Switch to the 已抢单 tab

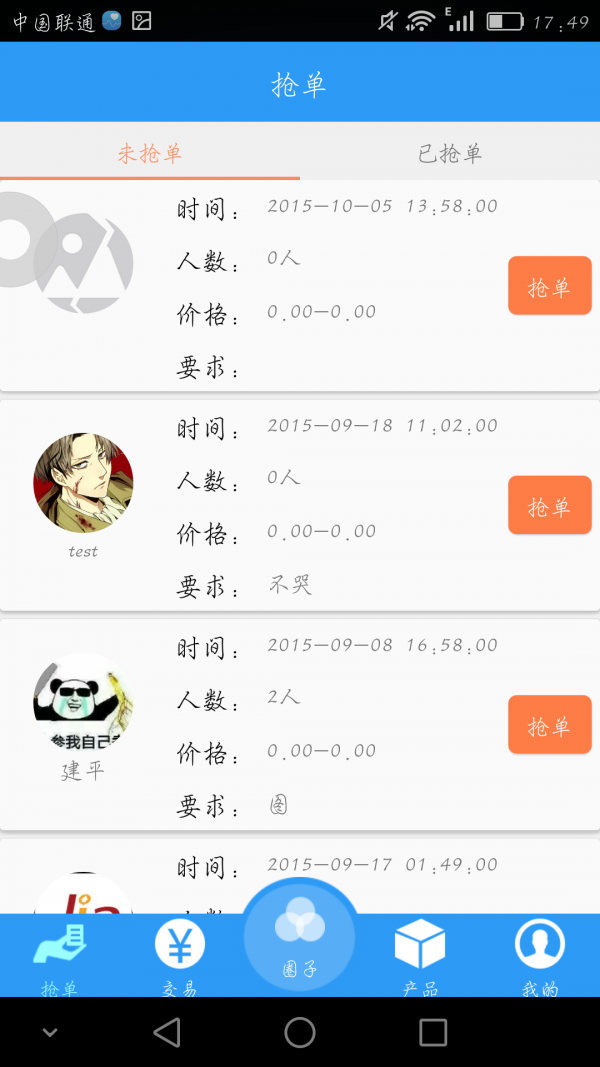point(450,153)
